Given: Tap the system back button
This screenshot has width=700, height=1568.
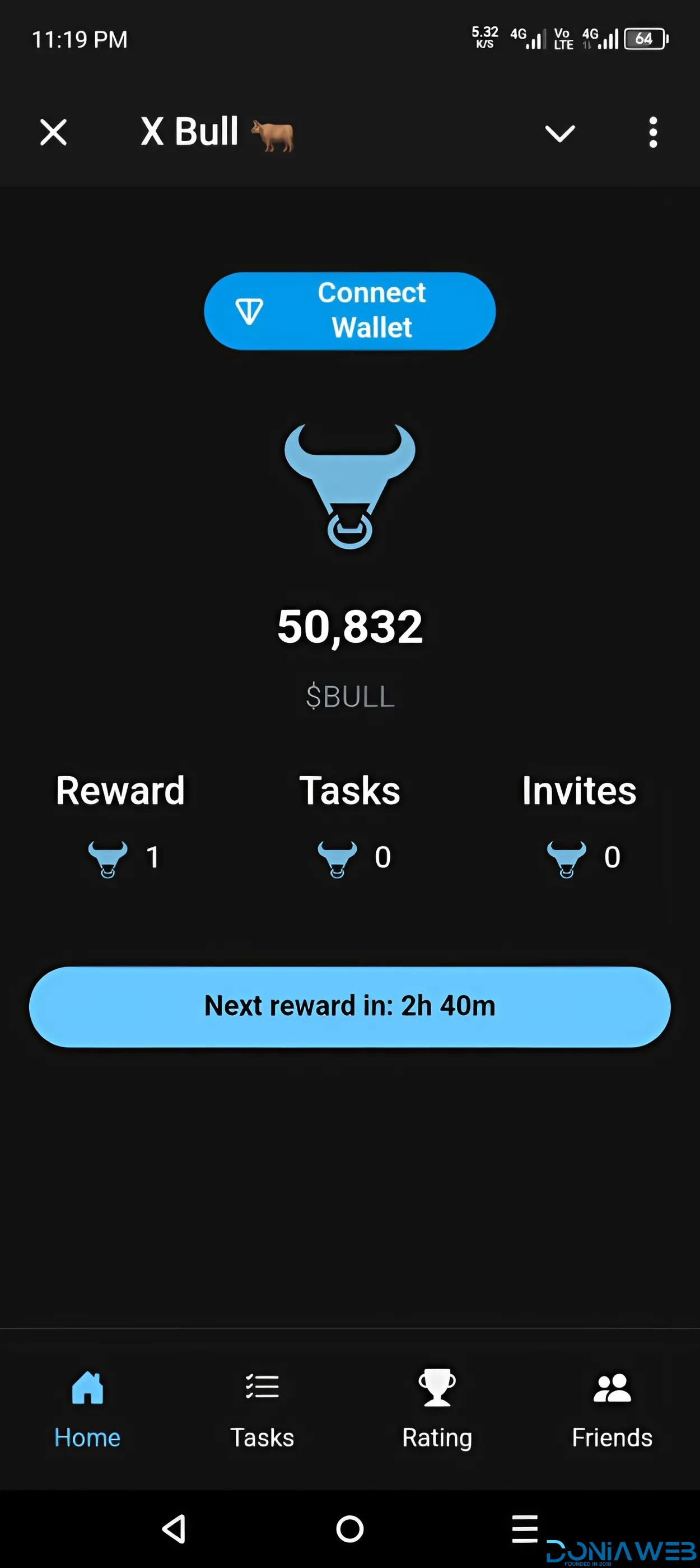Looking at the screenshot, I should coord(175,1528).
